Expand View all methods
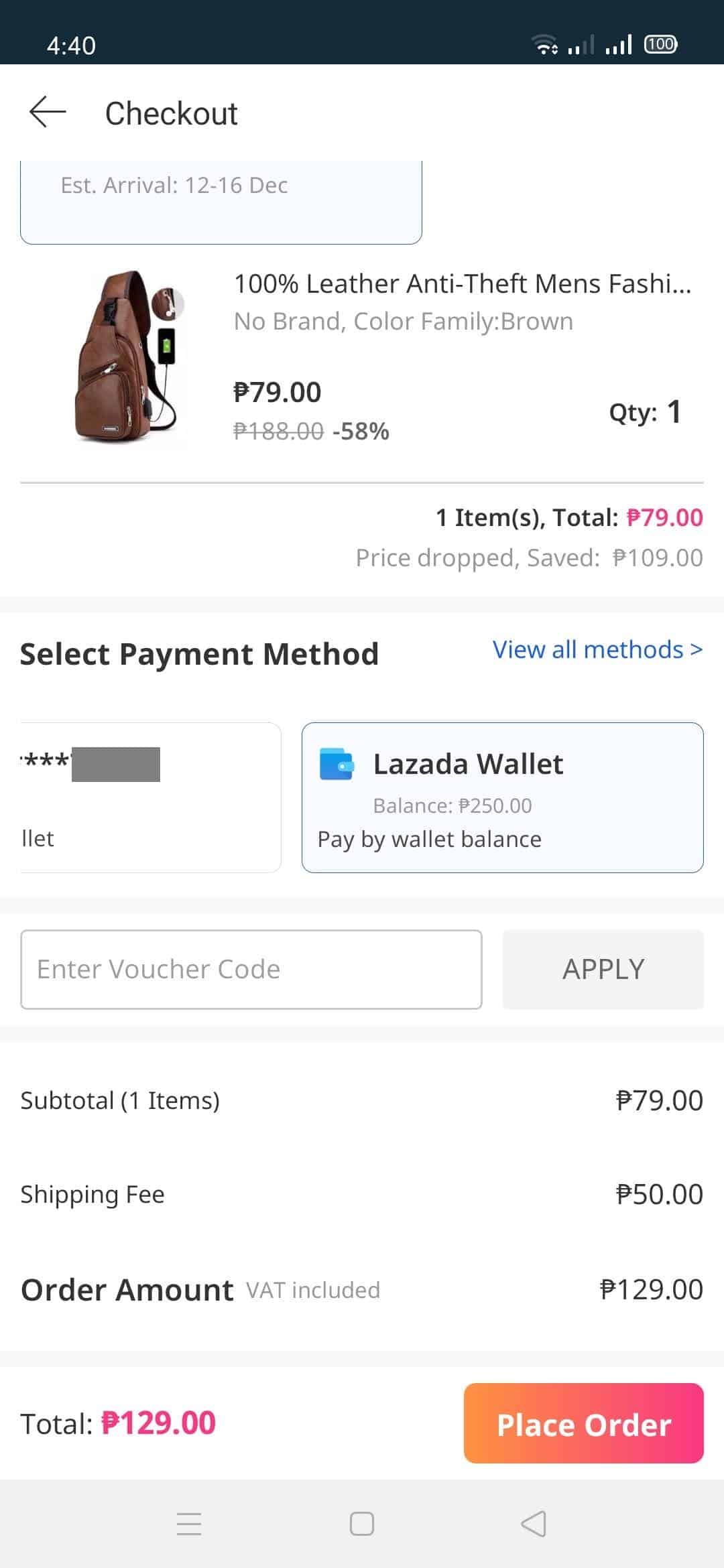 pos(596,649)
